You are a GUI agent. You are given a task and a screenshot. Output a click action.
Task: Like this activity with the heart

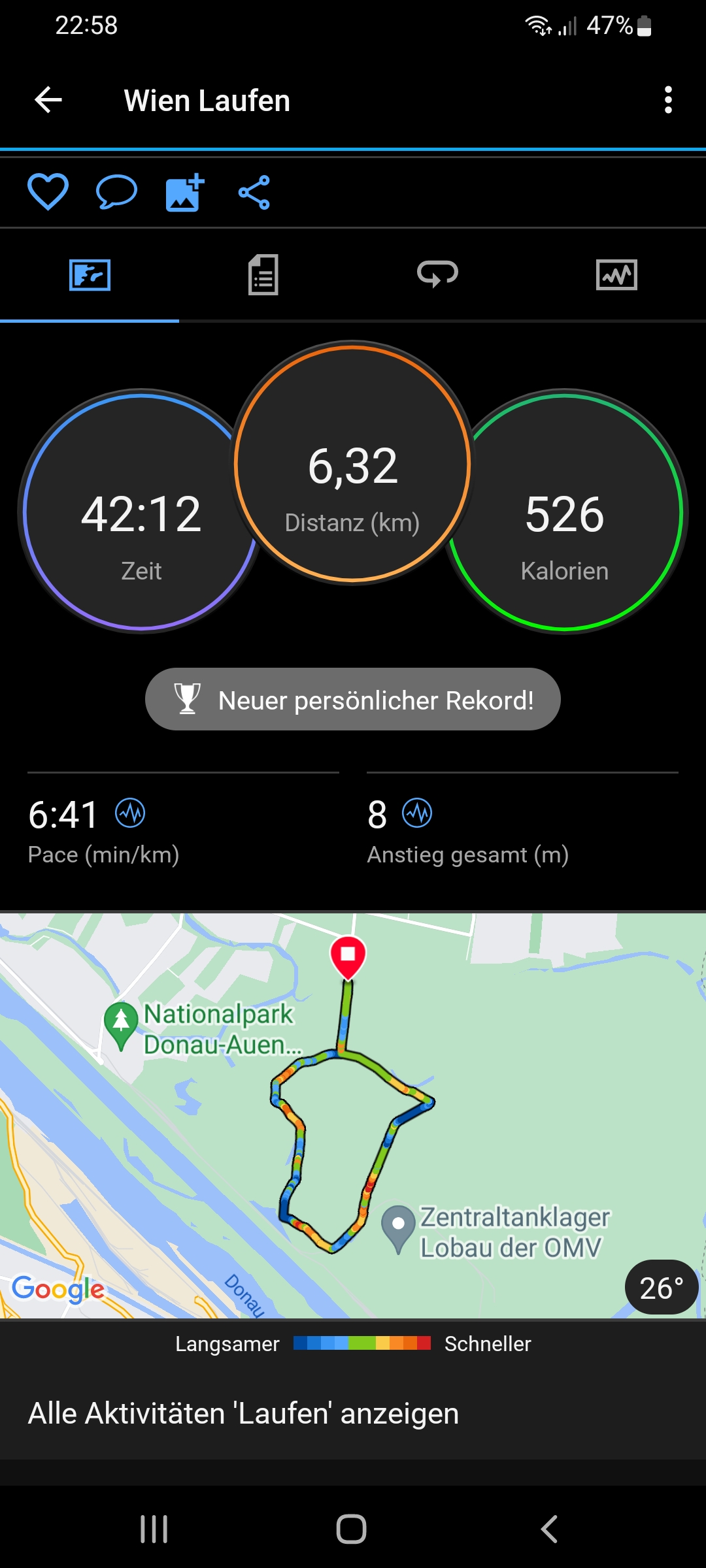click(48, 192)
